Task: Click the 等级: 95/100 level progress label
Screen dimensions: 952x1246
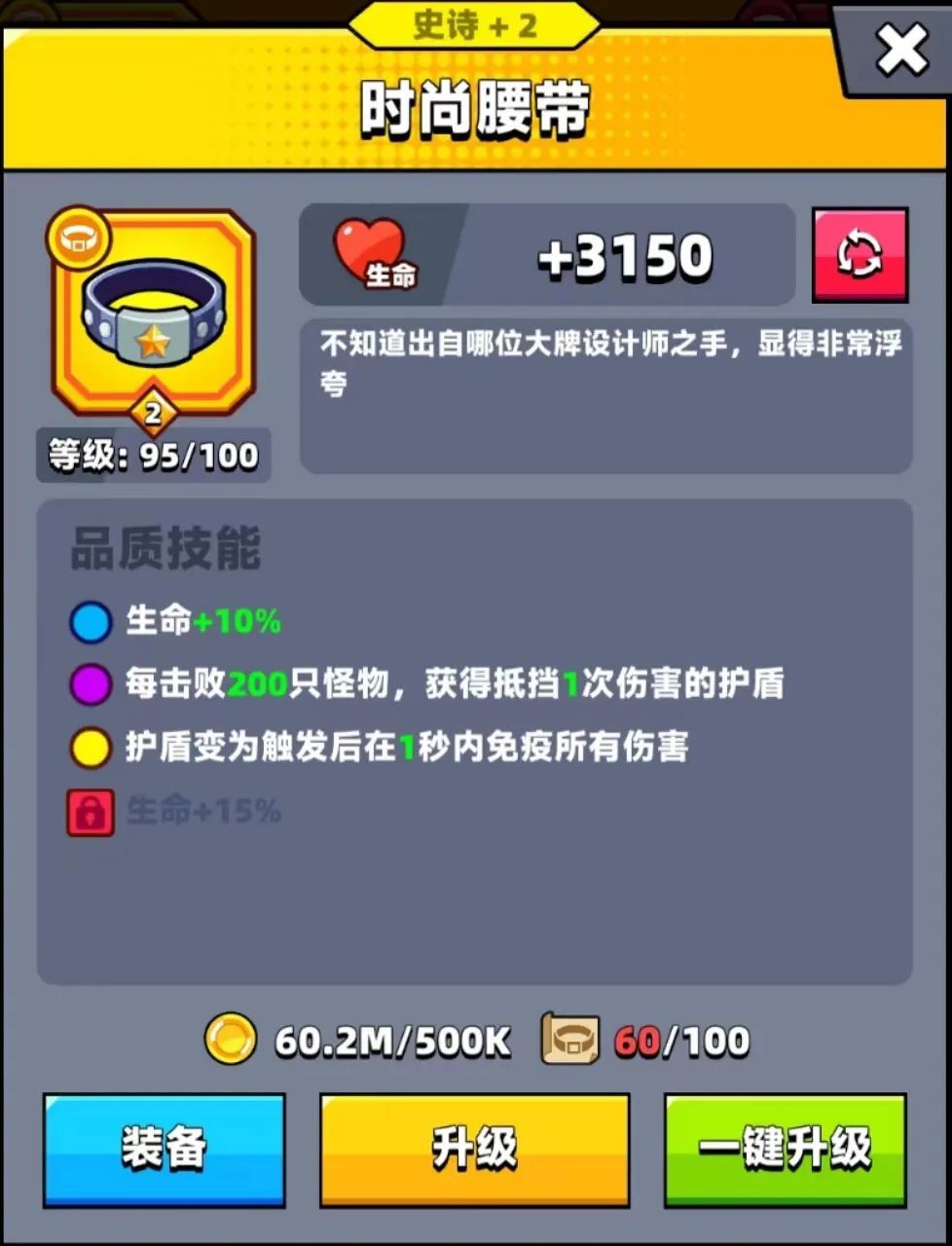Action: tap(153, 454)
